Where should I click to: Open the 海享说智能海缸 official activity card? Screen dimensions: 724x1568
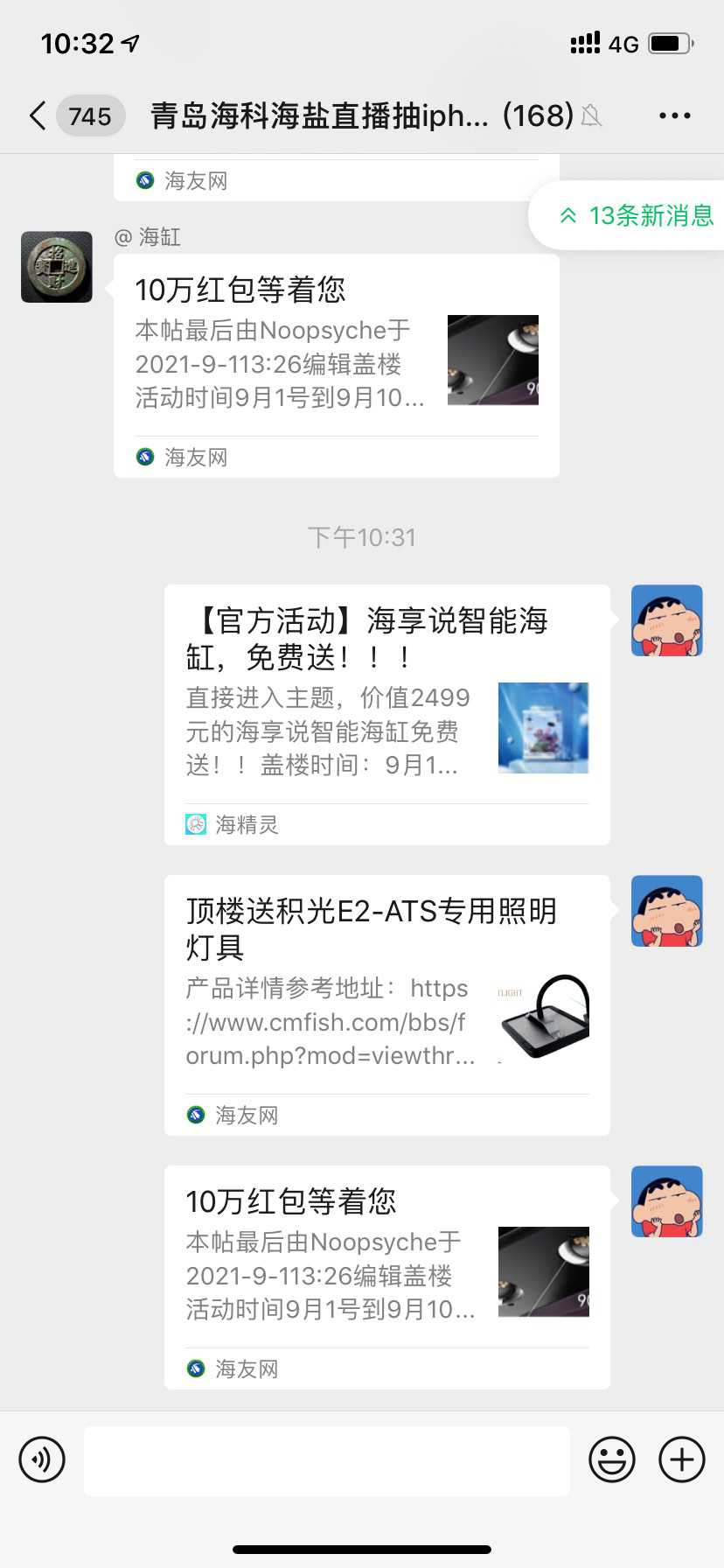[x=386, y=713]
